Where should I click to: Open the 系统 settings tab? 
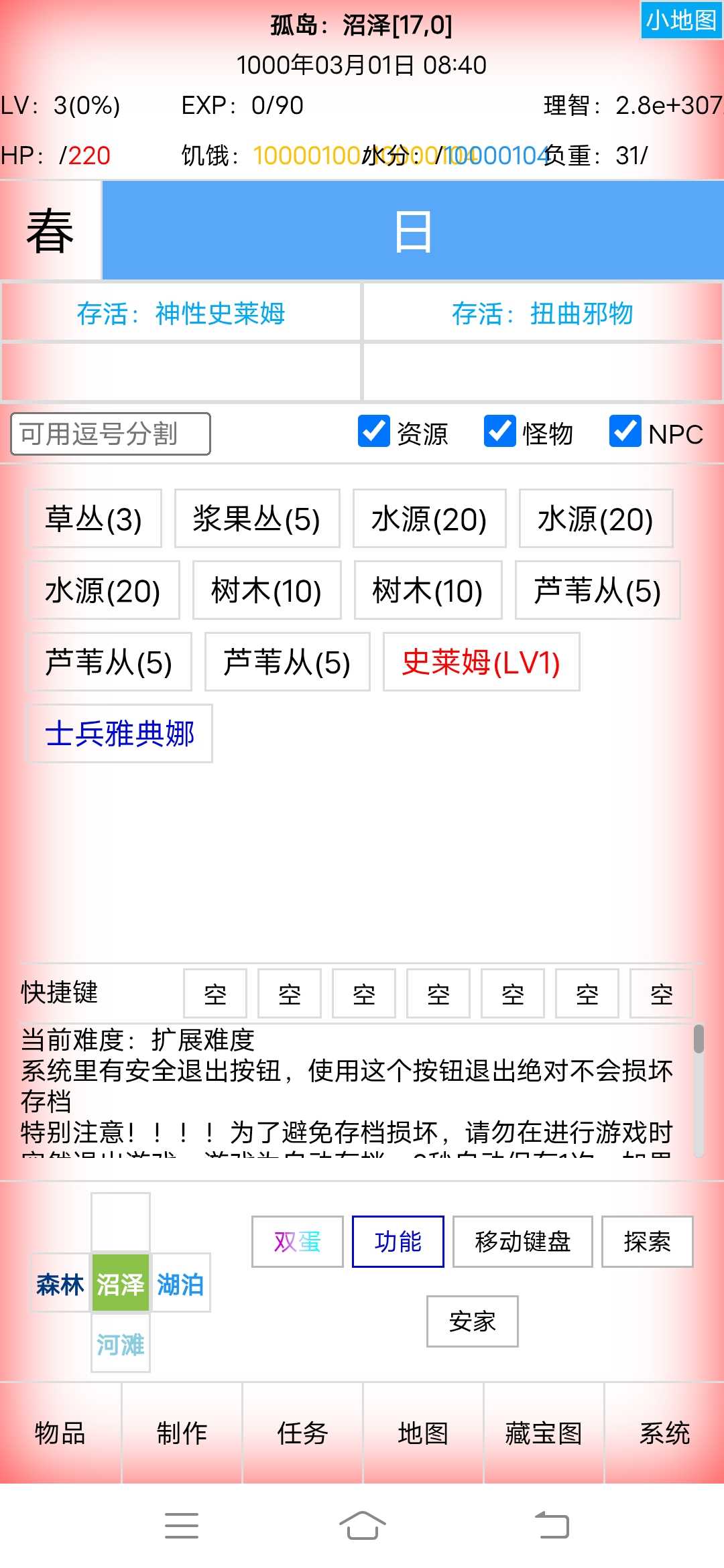664,1433
